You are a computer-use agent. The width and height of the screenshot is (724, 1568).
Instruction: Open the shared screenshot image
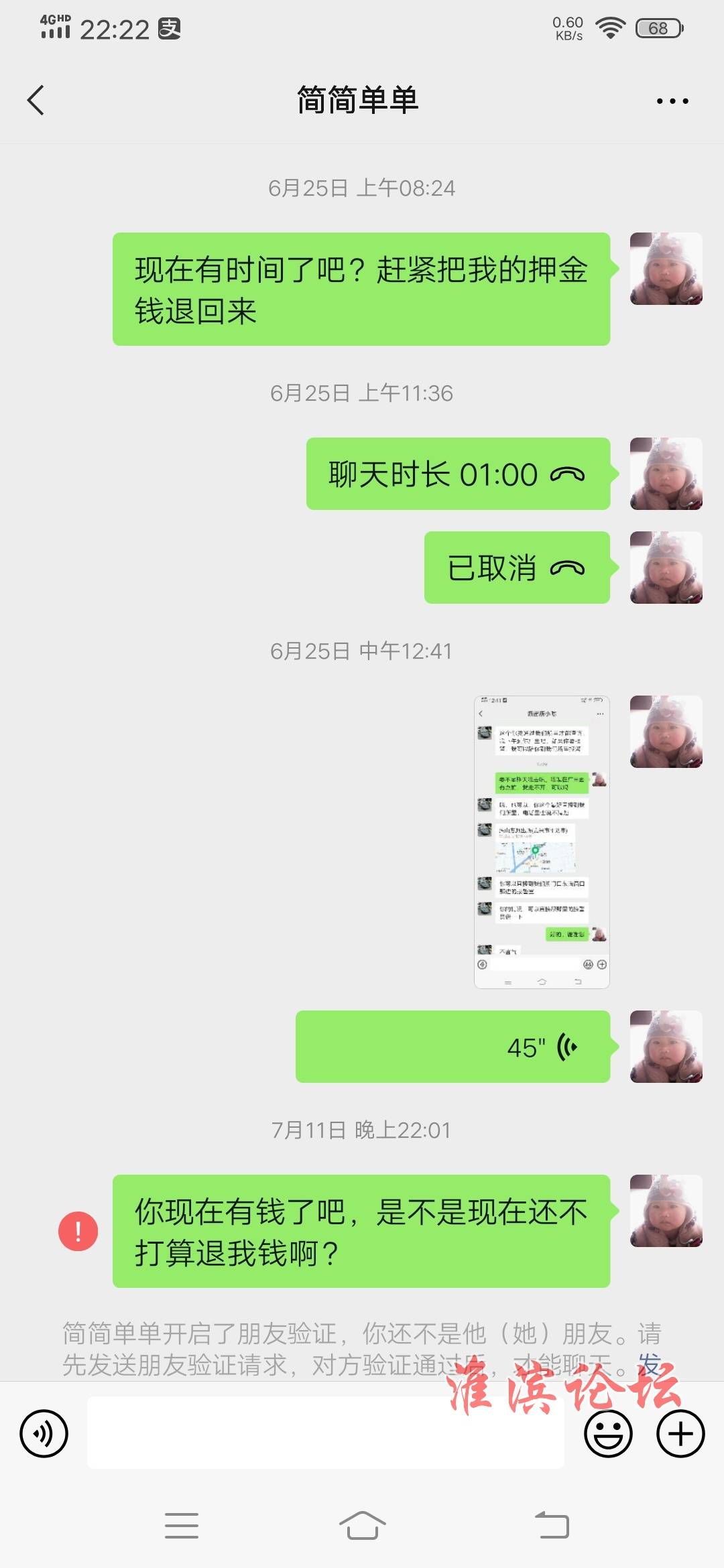542,842
